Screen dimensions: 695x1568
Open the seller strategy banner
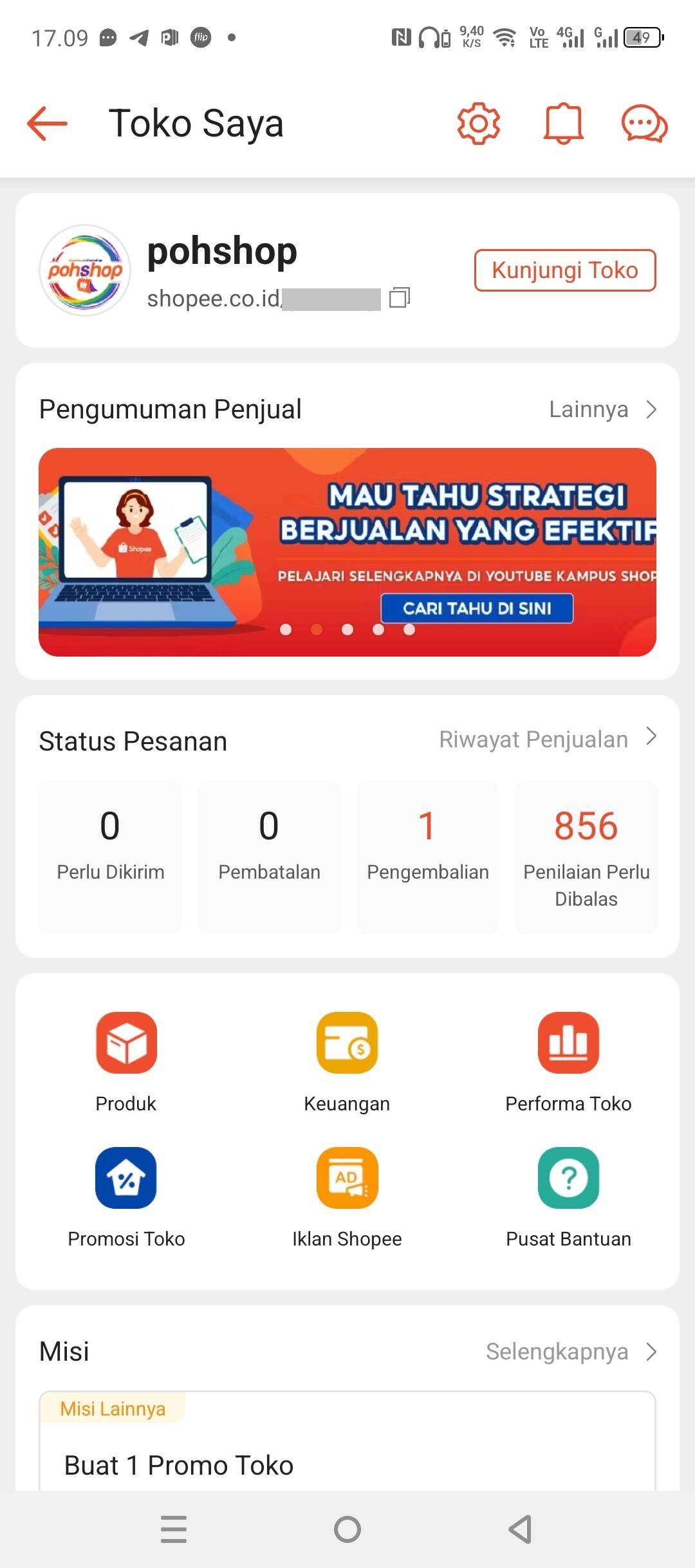point(347,552)
